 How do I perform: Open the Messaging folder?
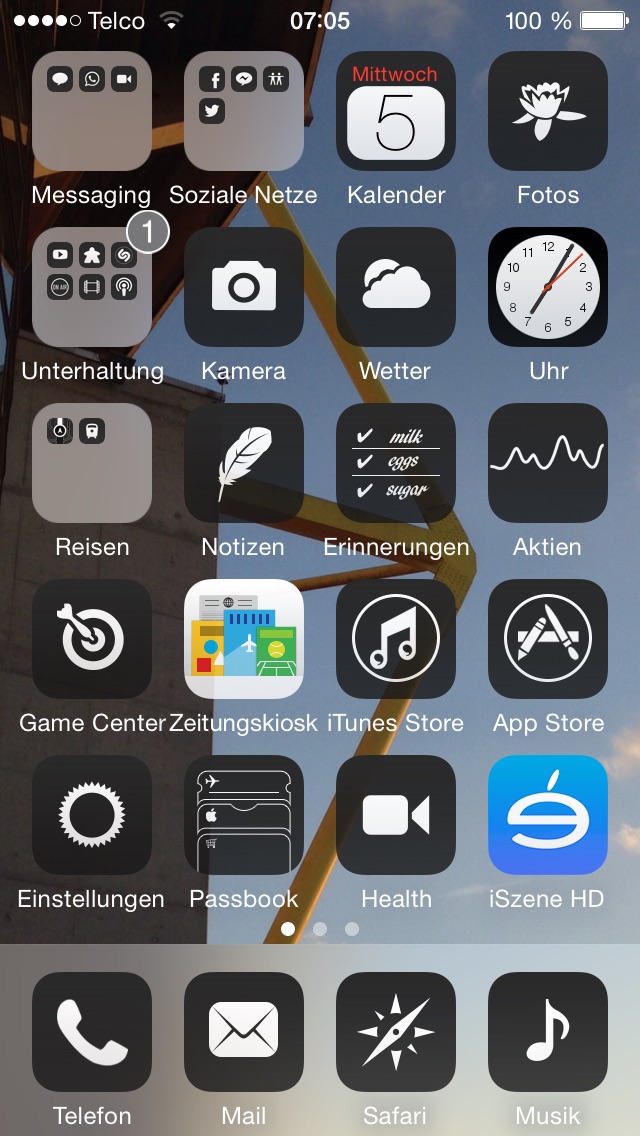tap(92, 111)
